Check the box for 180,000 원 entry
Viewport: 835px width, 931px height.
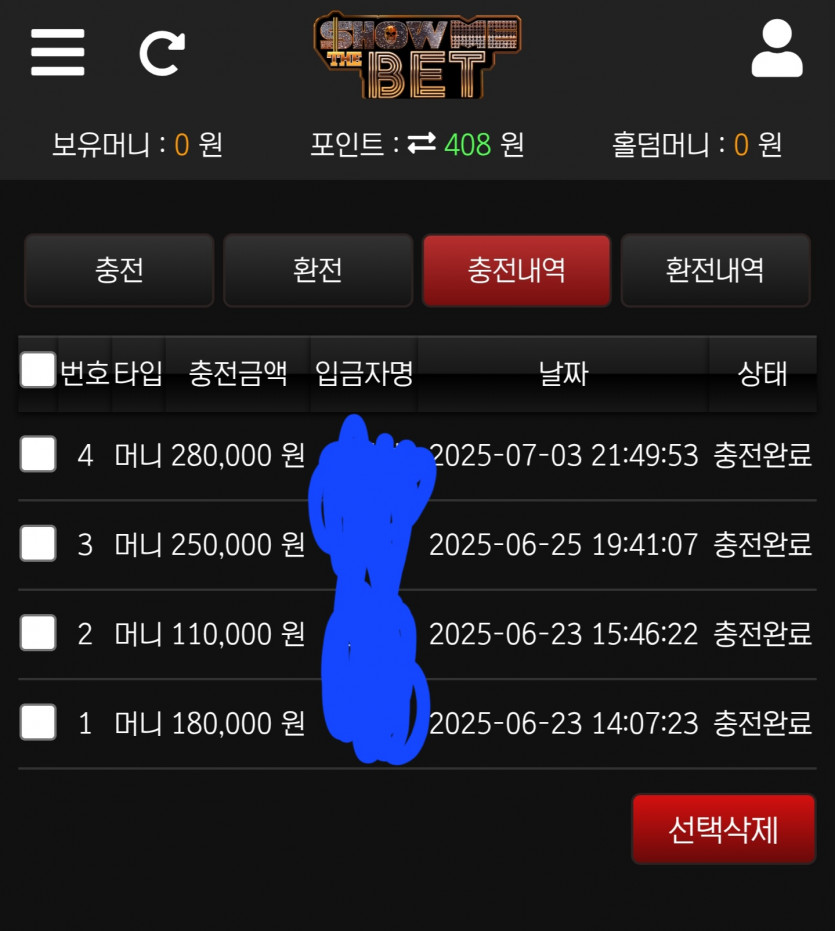pos(38,722)
